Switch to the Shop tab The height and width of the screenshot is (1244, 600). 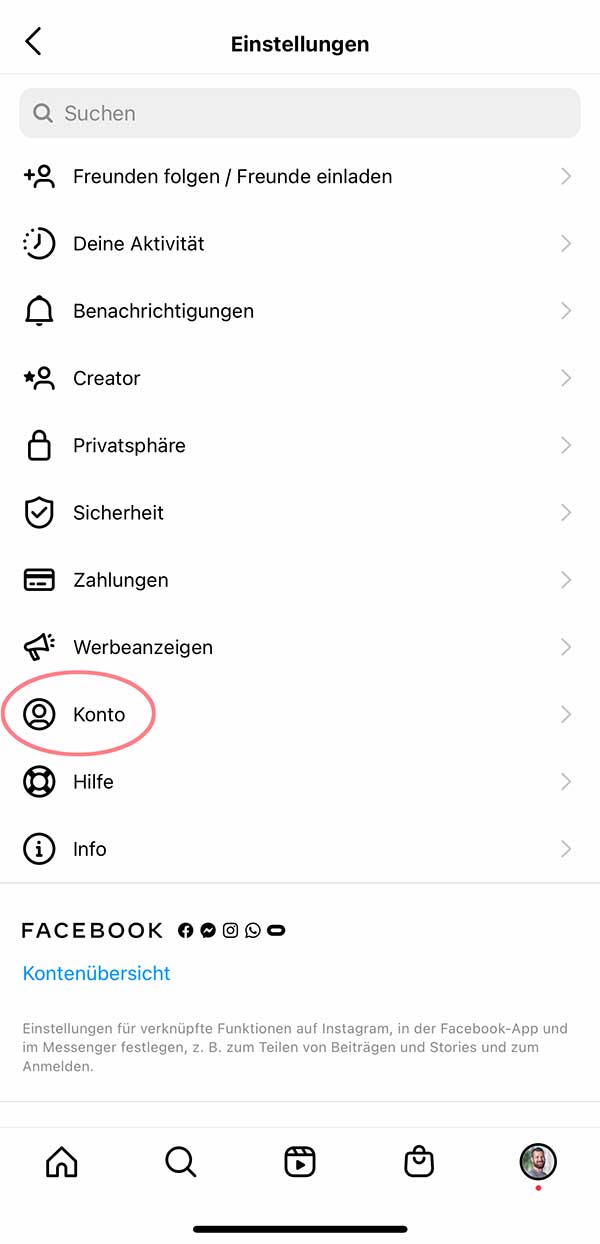point(419,1162)
